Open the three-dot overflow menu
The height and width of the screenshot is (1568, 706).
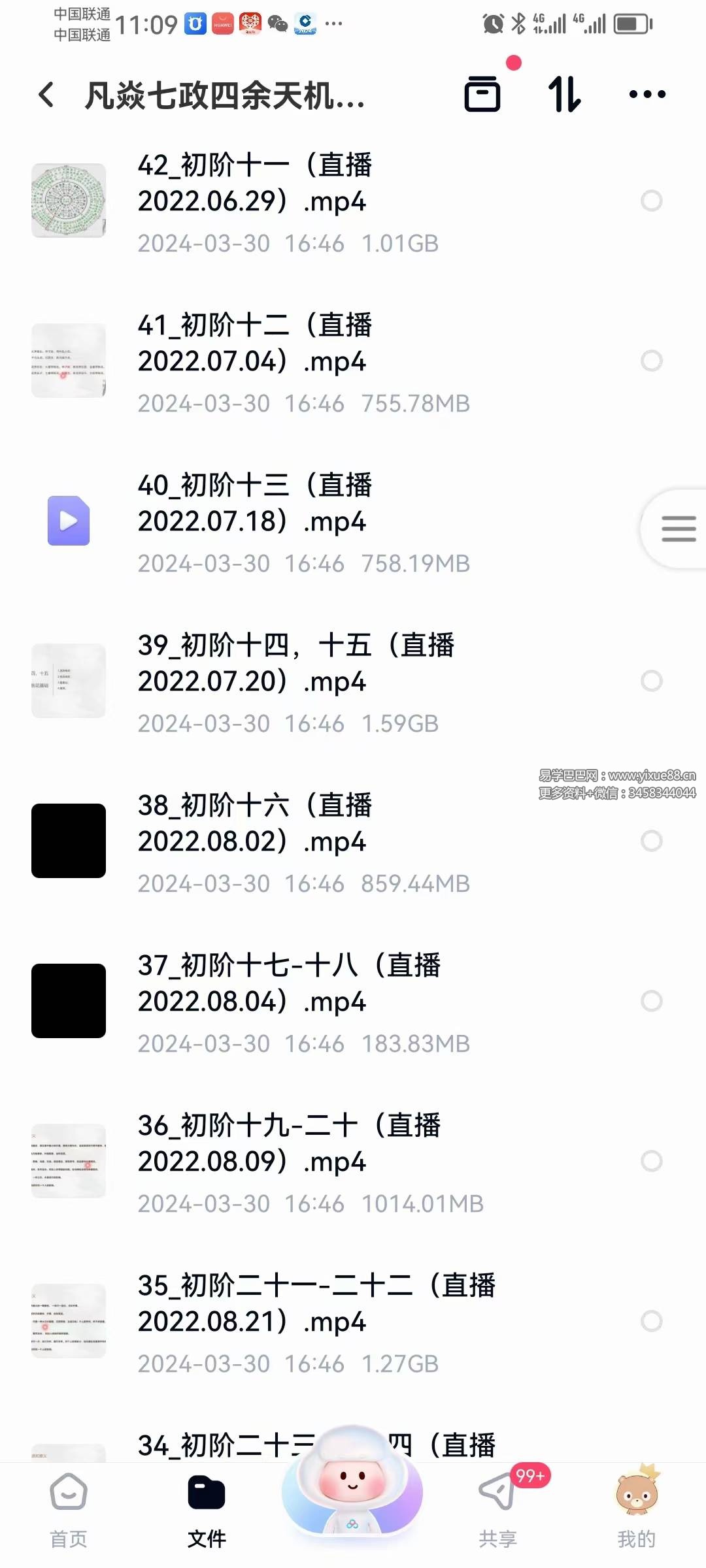pyautogui.click(x=647, y=94)
